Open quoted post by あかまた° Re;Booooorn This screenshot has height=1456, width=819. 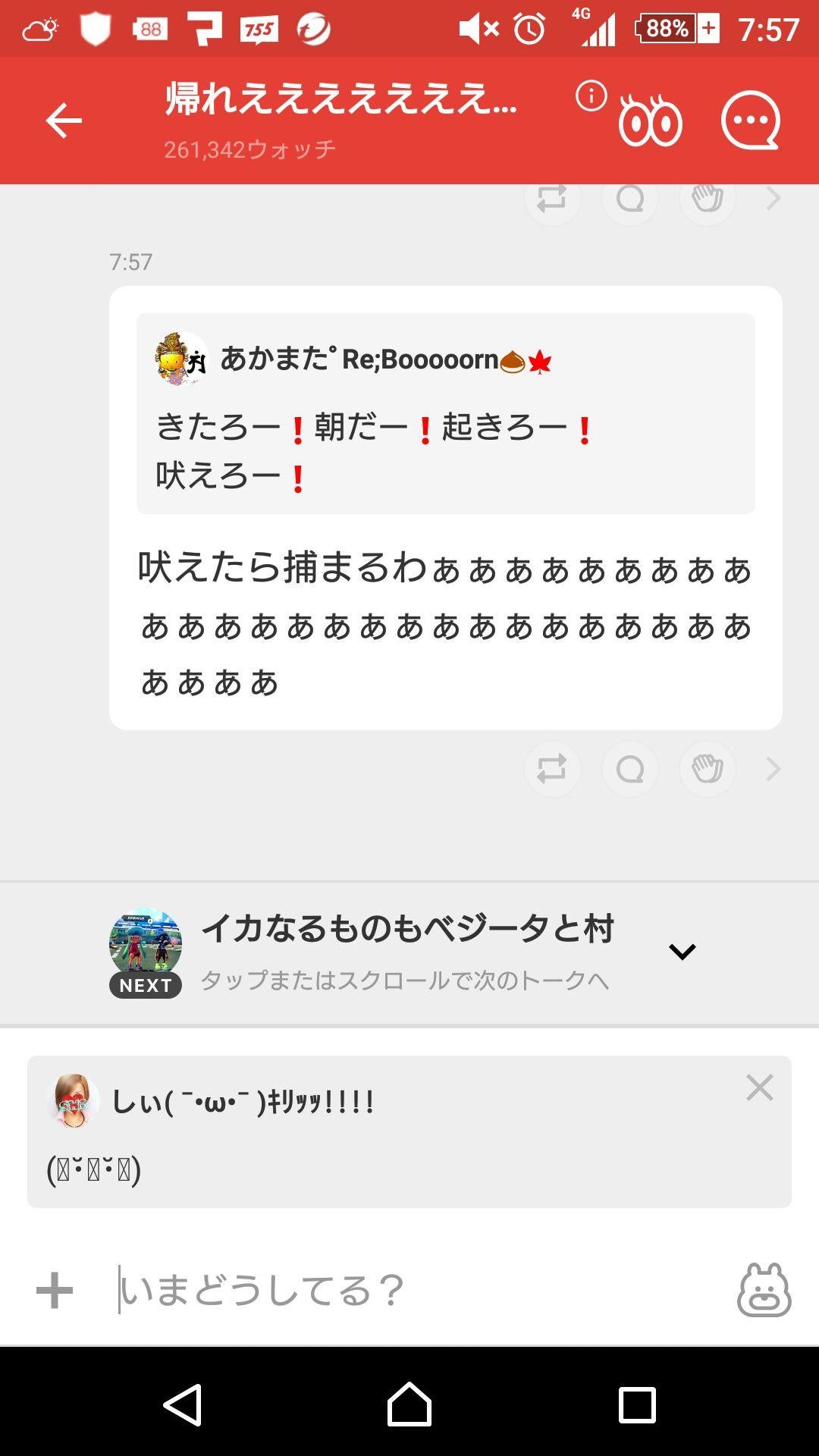click(445, 413)
